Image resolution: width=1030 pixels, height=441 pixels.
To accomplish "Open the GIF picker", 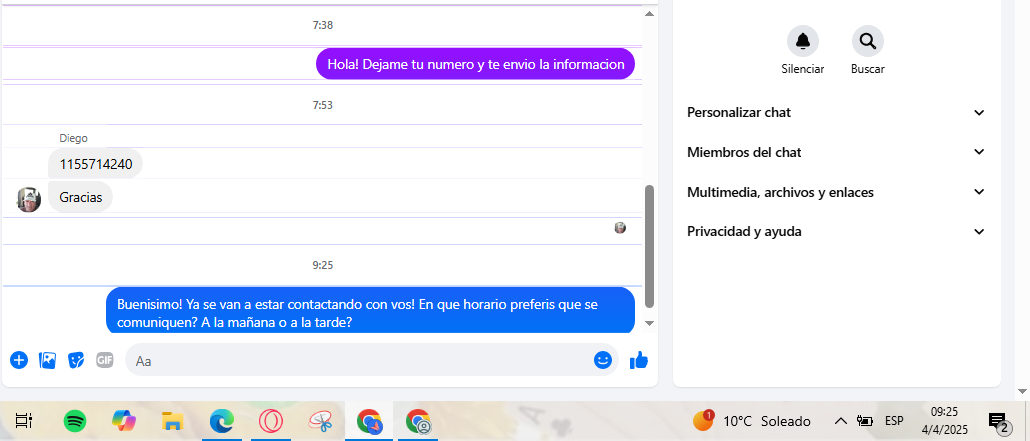I will click(x=104, y=360).
